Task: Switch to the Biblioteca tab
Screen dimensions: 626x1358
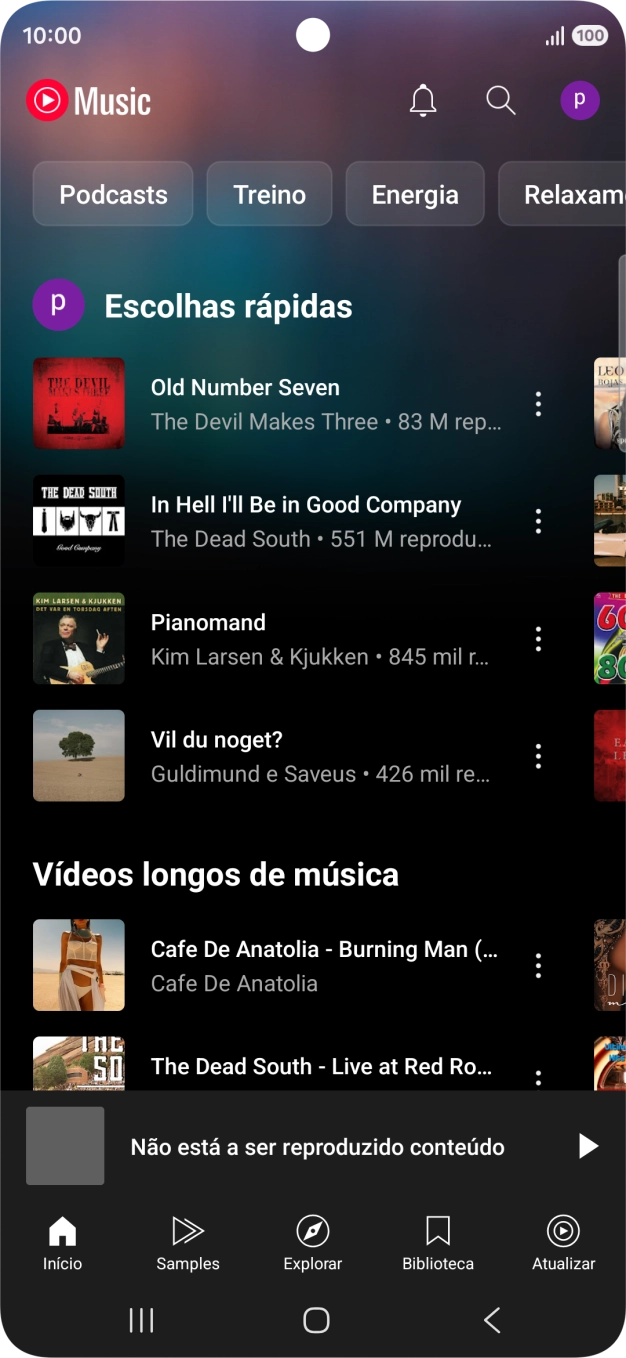Action: coord(438,1243)
